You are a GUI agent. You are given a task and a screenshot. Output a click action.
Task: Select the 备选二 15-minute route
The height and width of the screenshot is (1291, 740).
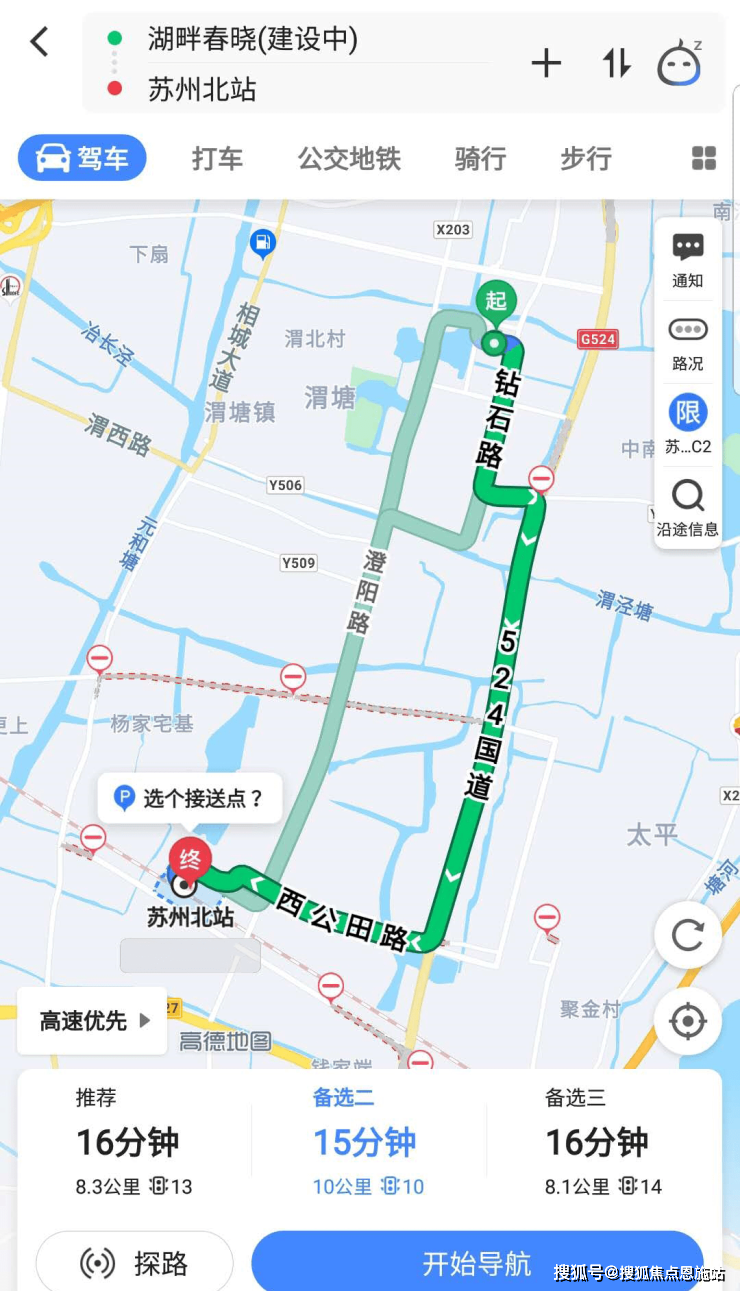coord(365,1140)
